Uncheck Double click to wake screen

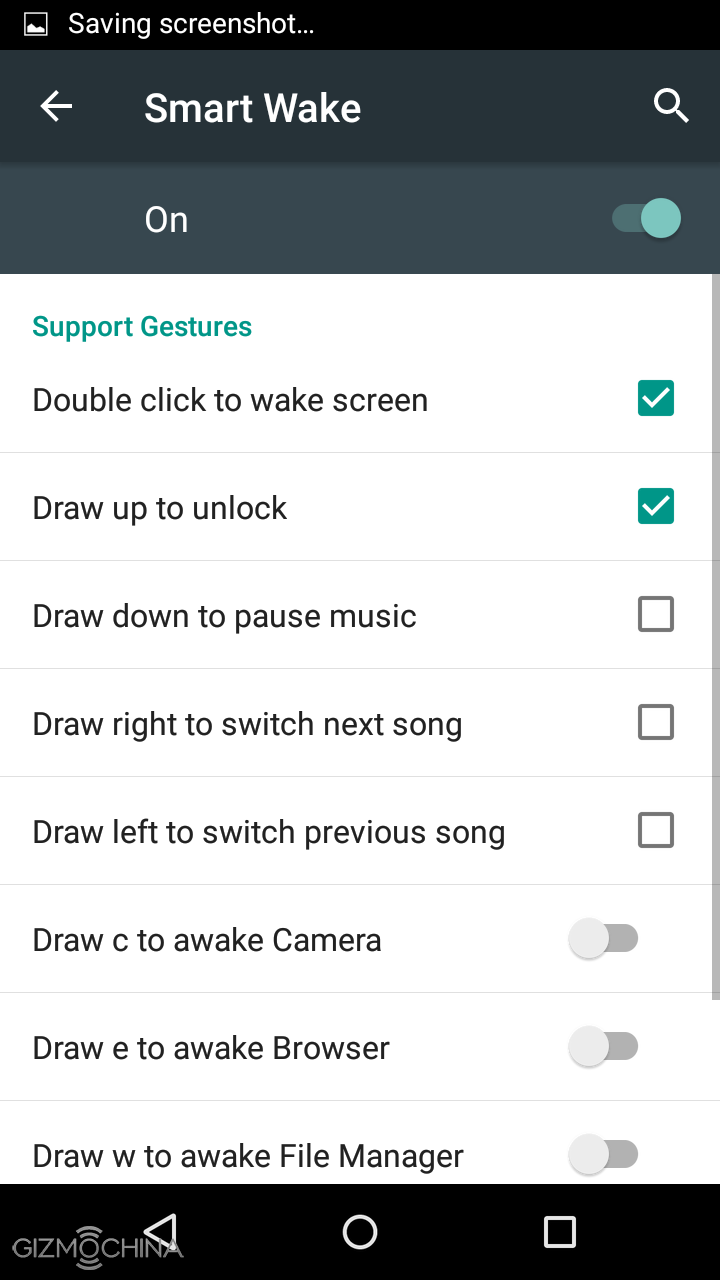click(x=656, y=398)
